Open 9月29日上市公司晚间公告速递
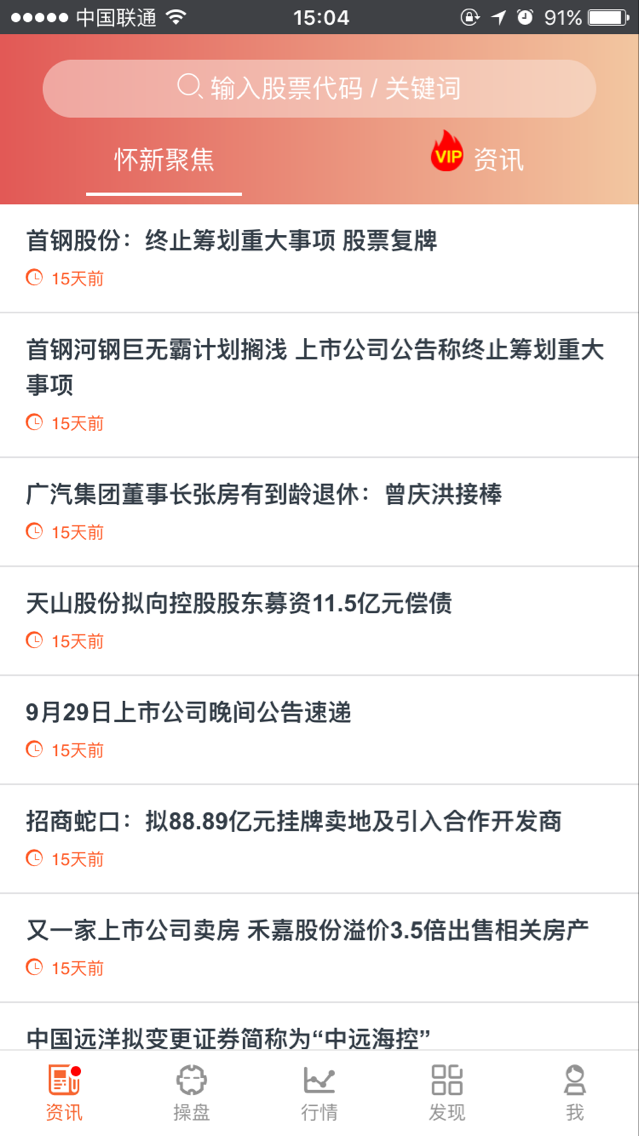This screenshot has height=1136, width=639. click(x=320, y=730)
